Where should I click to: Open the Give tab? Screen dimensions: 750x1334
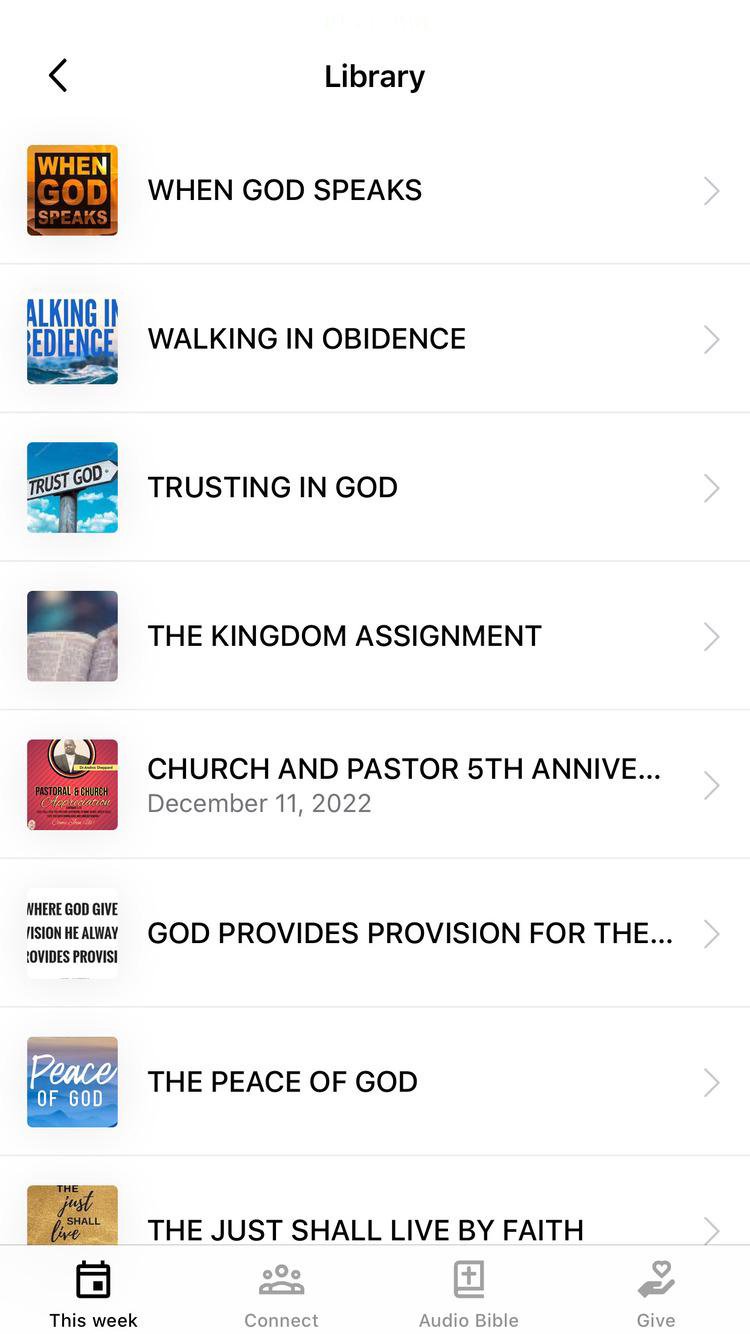click(x=656, y=1295)
